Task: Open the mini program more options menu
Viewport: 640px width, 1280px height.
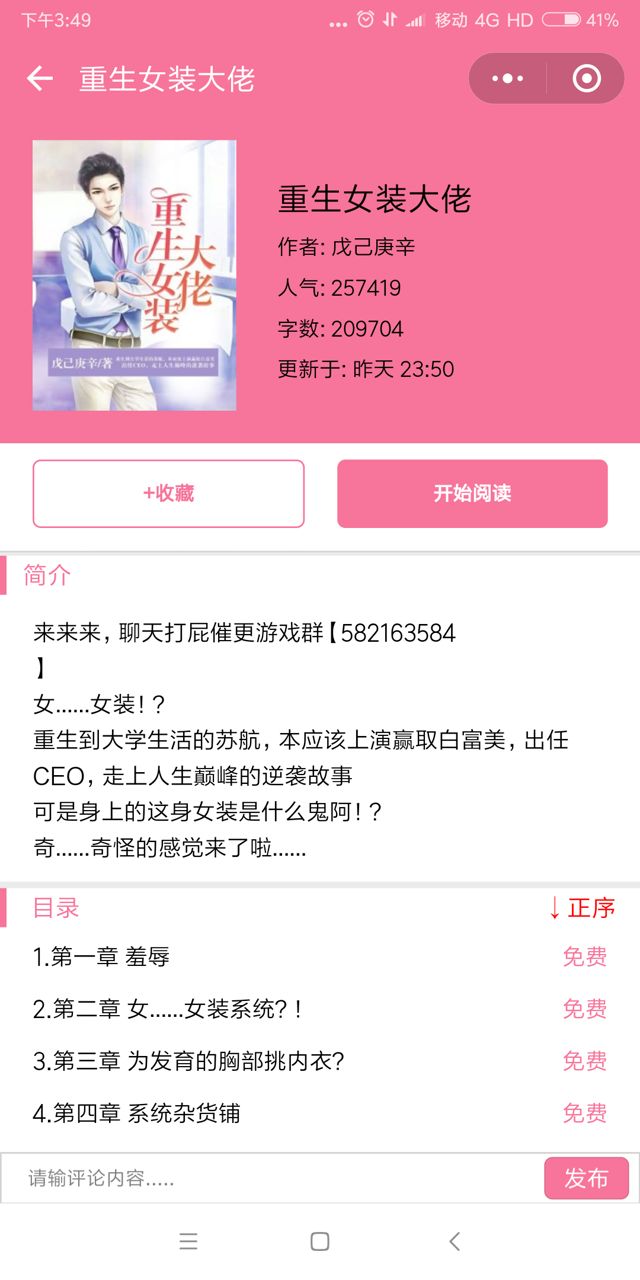Action: [508, 79]
